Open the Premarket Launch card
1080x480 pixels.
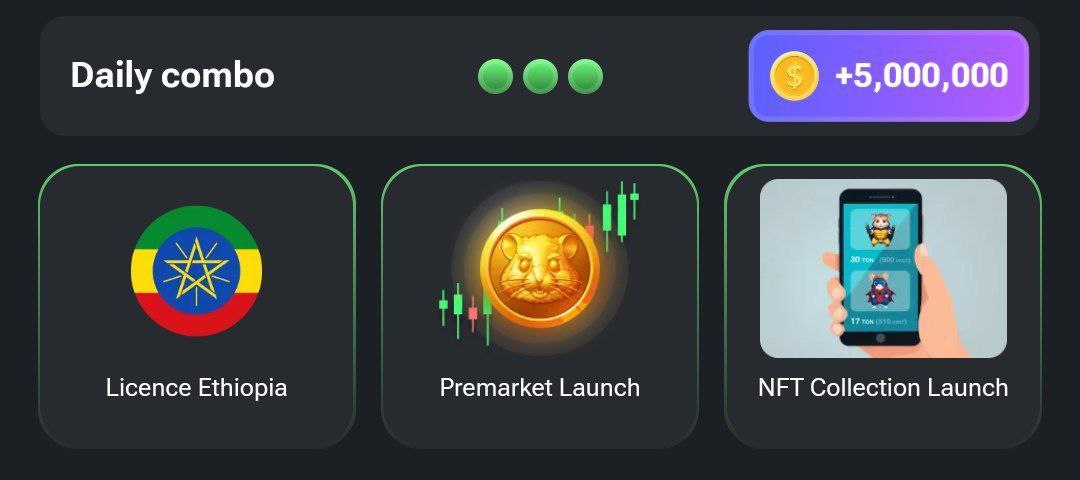point(540,306)
